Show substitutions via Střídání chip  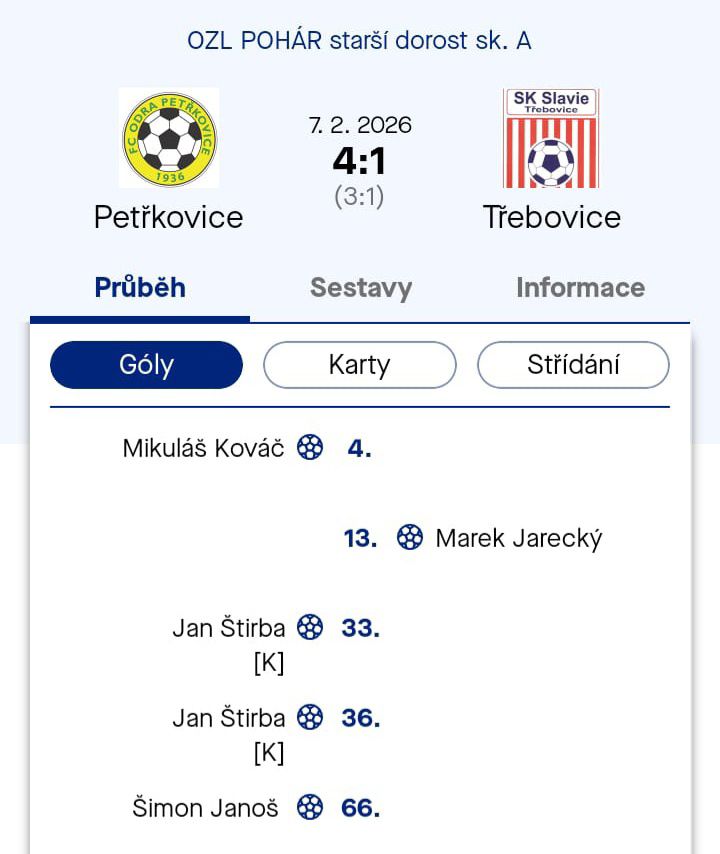click(x=573, y=365)
